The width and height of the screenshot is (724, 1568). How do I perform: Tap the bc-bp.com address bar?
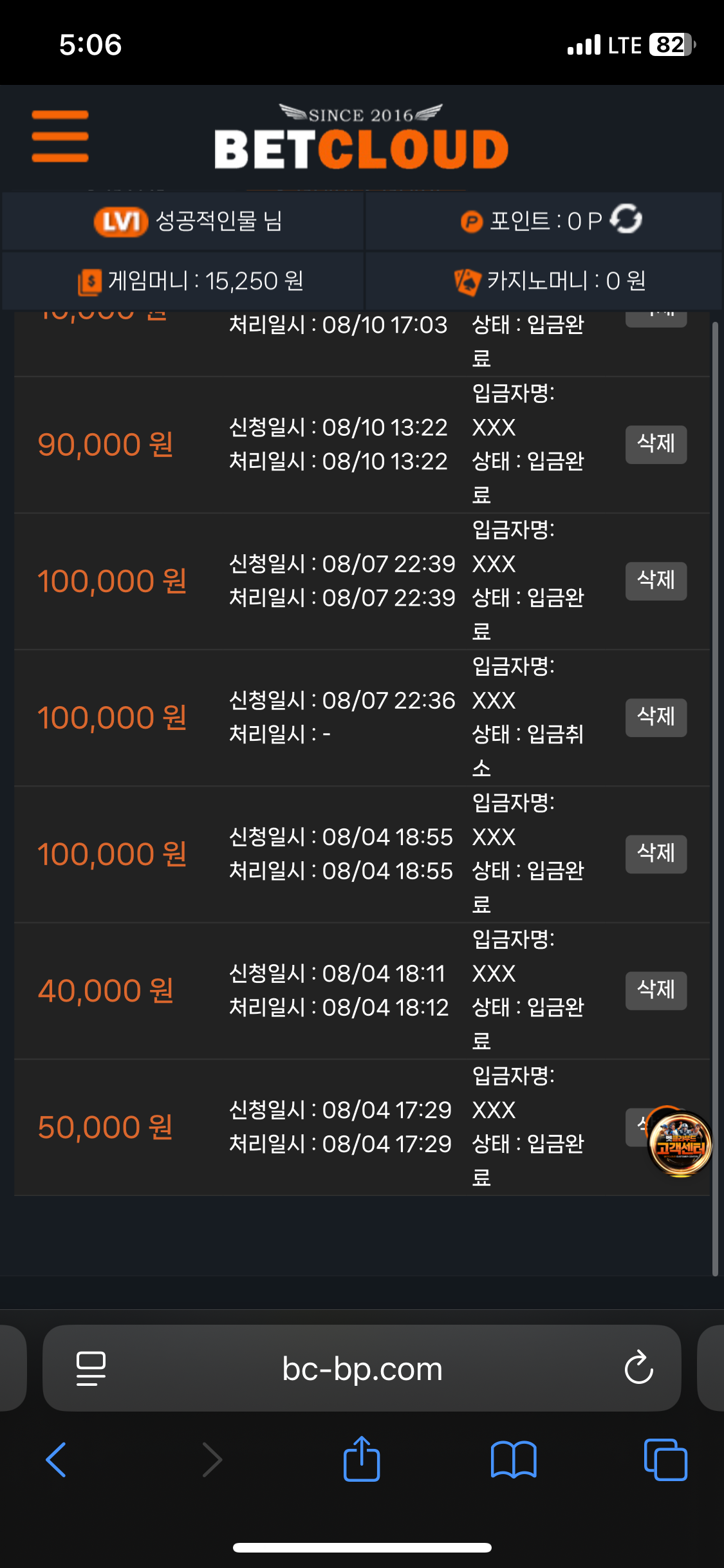pyautogui.click(x=362, y=1368)
